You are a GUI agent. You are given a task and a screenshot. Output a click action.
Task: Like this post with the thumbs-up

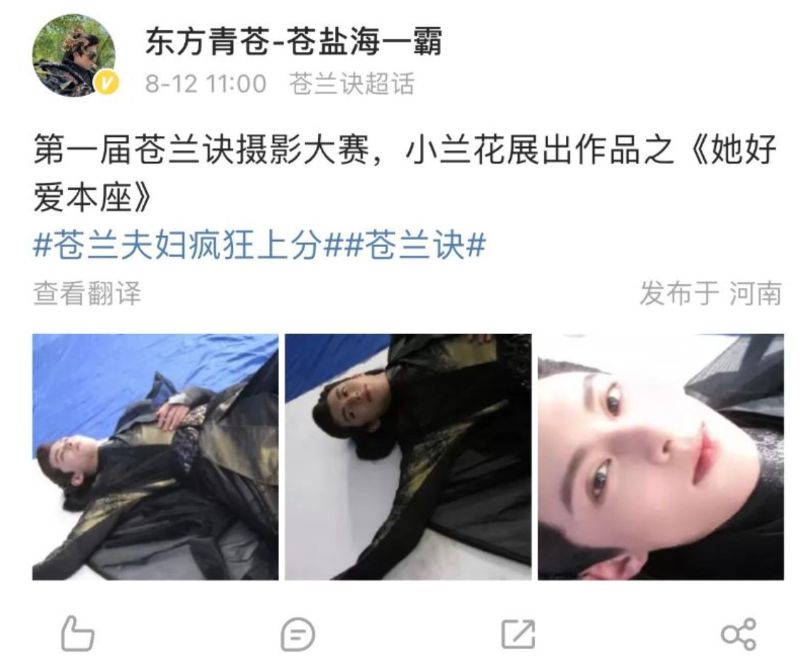coord(78,633)
